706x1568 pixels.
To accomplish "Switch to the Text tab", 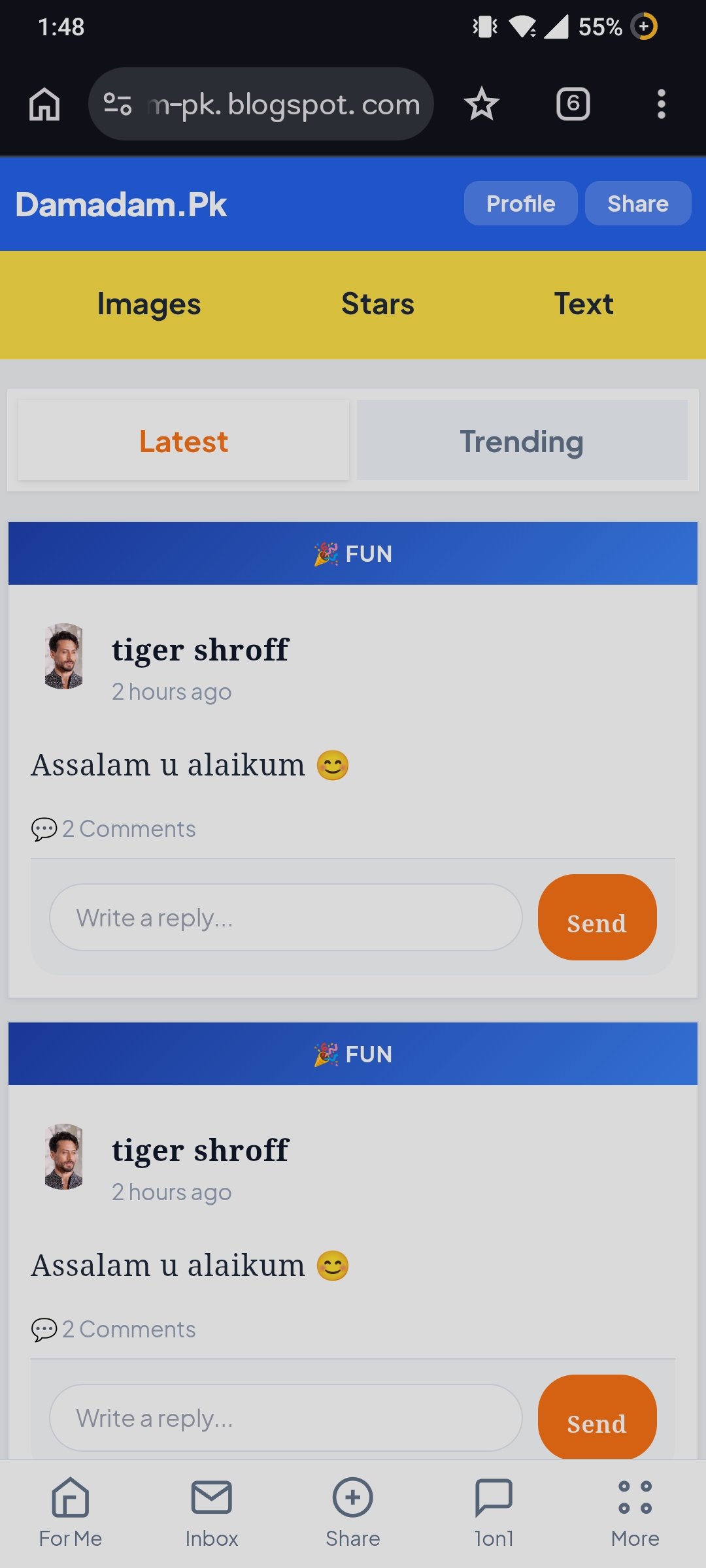I will [x=584, y=304].
